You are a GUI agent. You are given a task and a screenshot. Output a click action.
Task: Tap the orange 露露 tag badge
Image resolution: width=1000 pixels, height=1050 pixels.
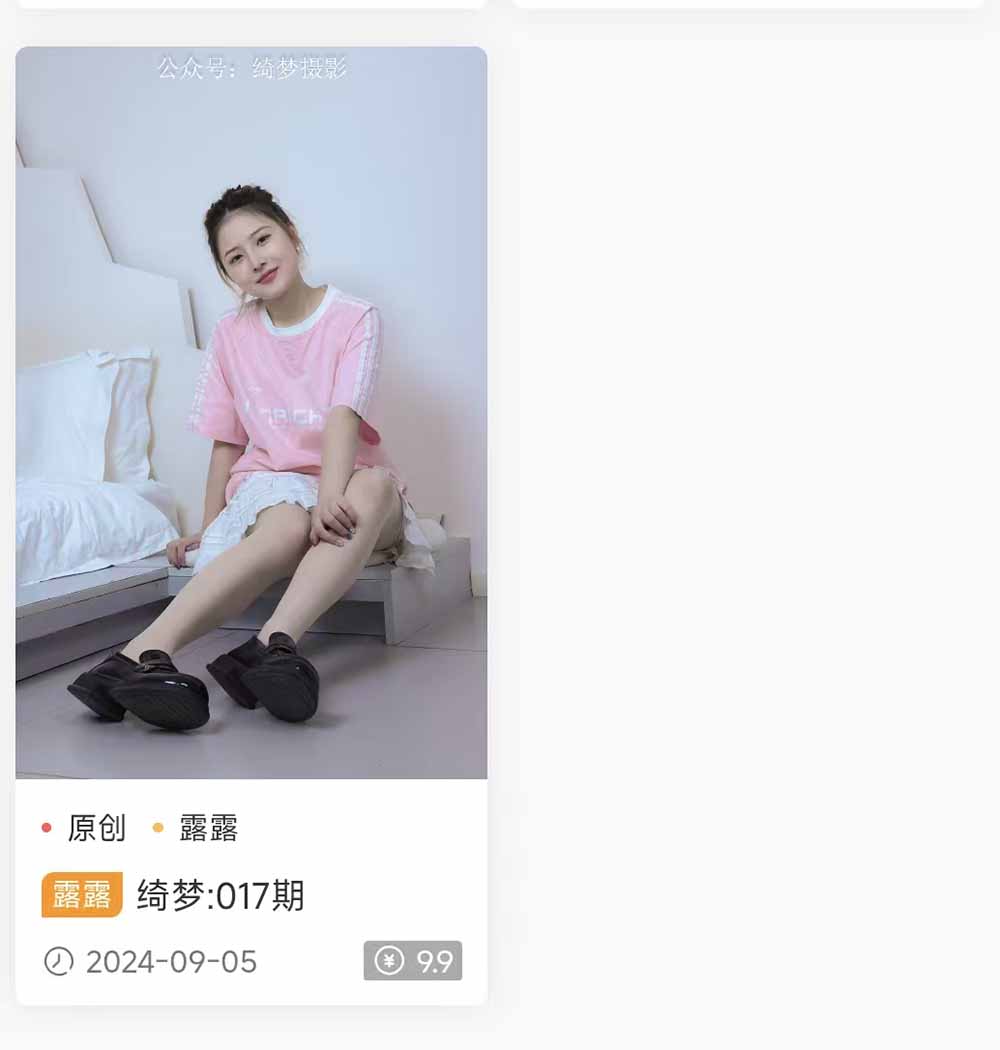click(82, 895)
